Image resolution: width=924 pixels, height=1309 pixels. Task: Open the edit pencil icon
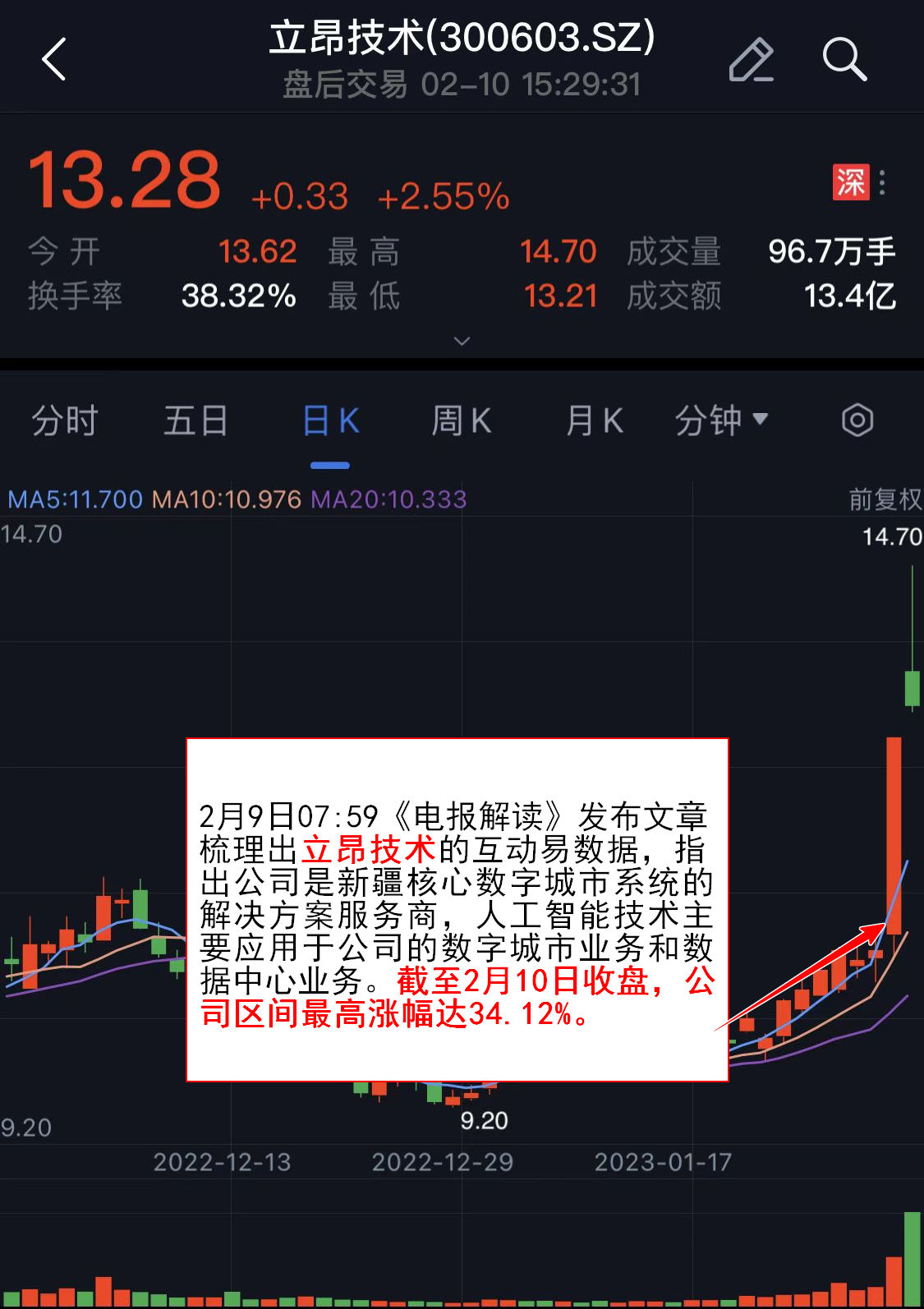[751, 60]
